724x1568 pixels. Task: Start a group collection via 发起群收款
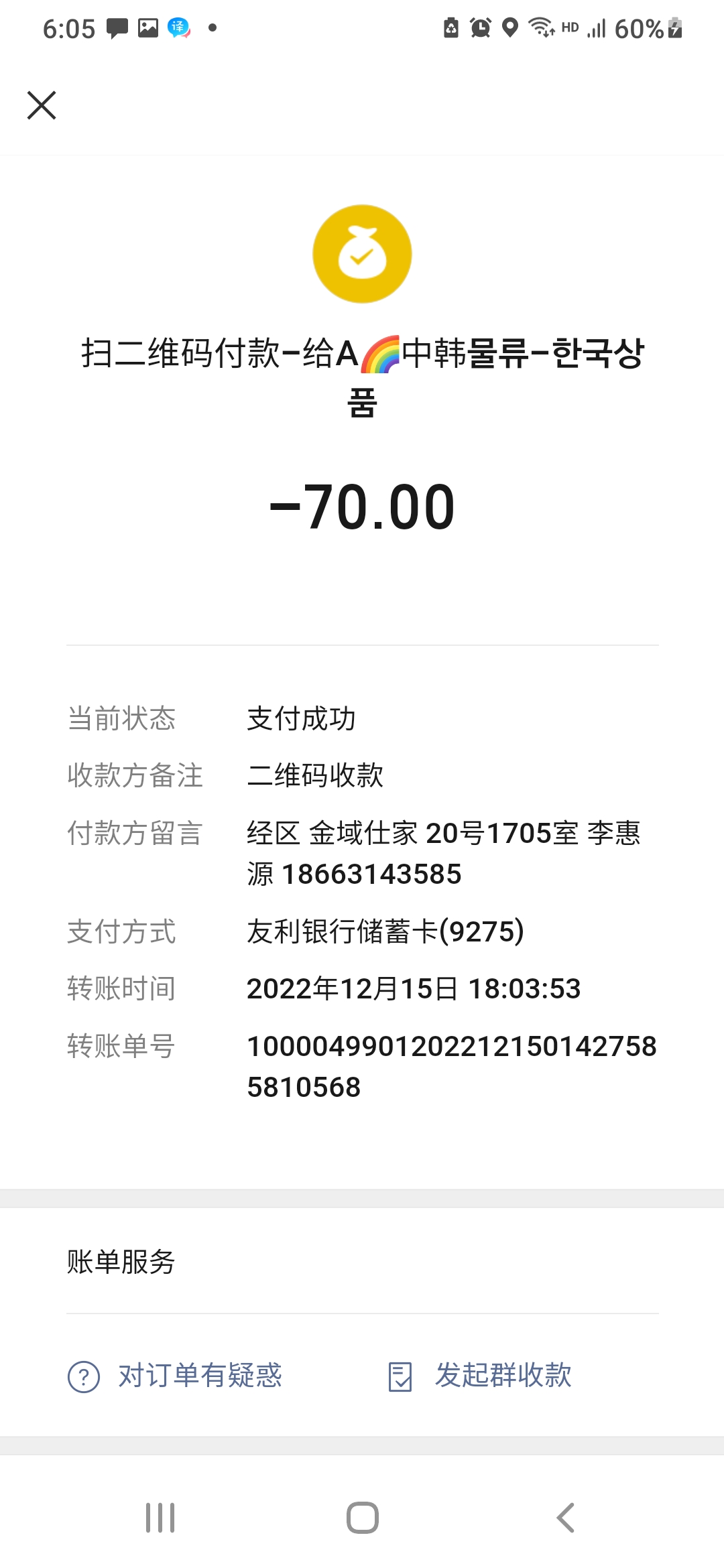coord(479,1376)
